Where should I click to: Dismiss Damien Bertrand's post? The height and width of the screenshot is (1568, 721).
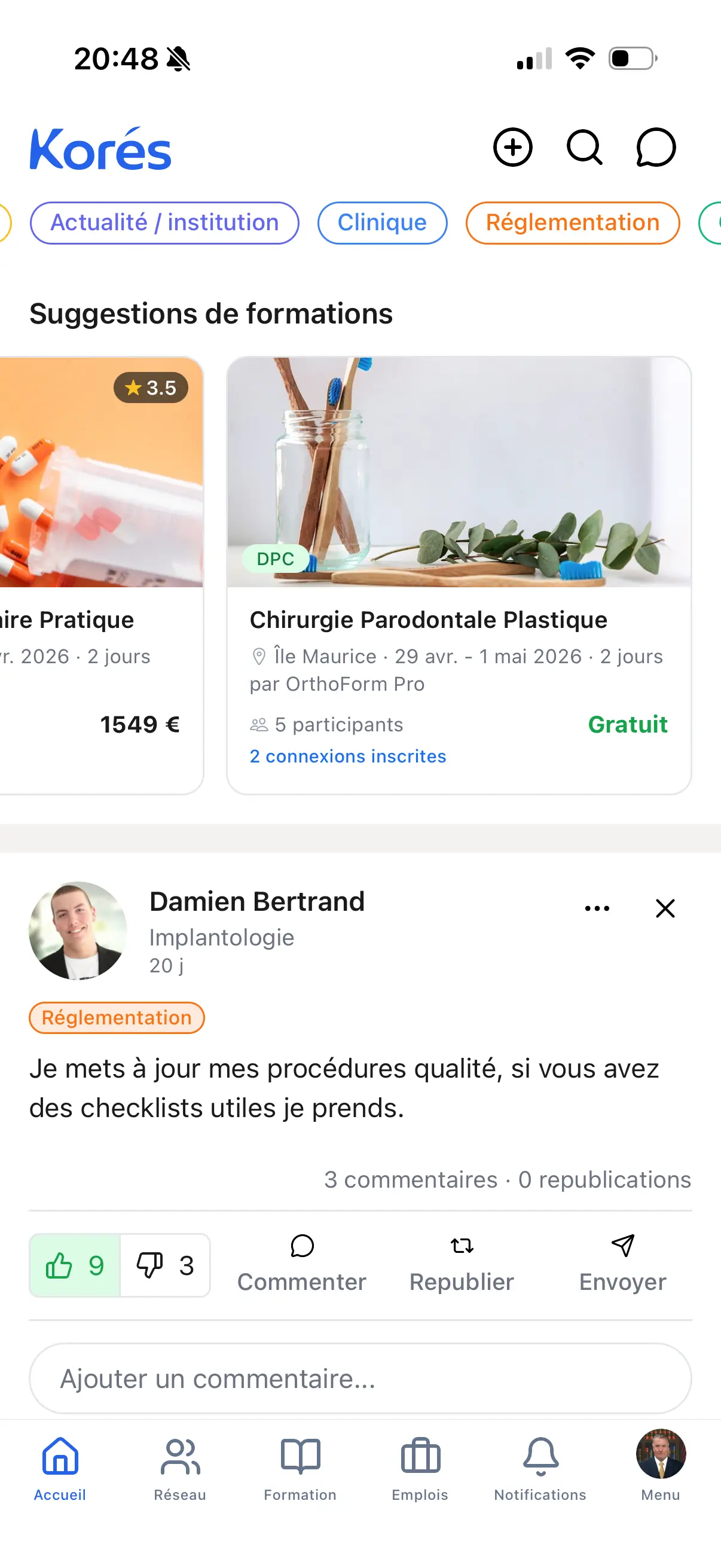(665, 908)
